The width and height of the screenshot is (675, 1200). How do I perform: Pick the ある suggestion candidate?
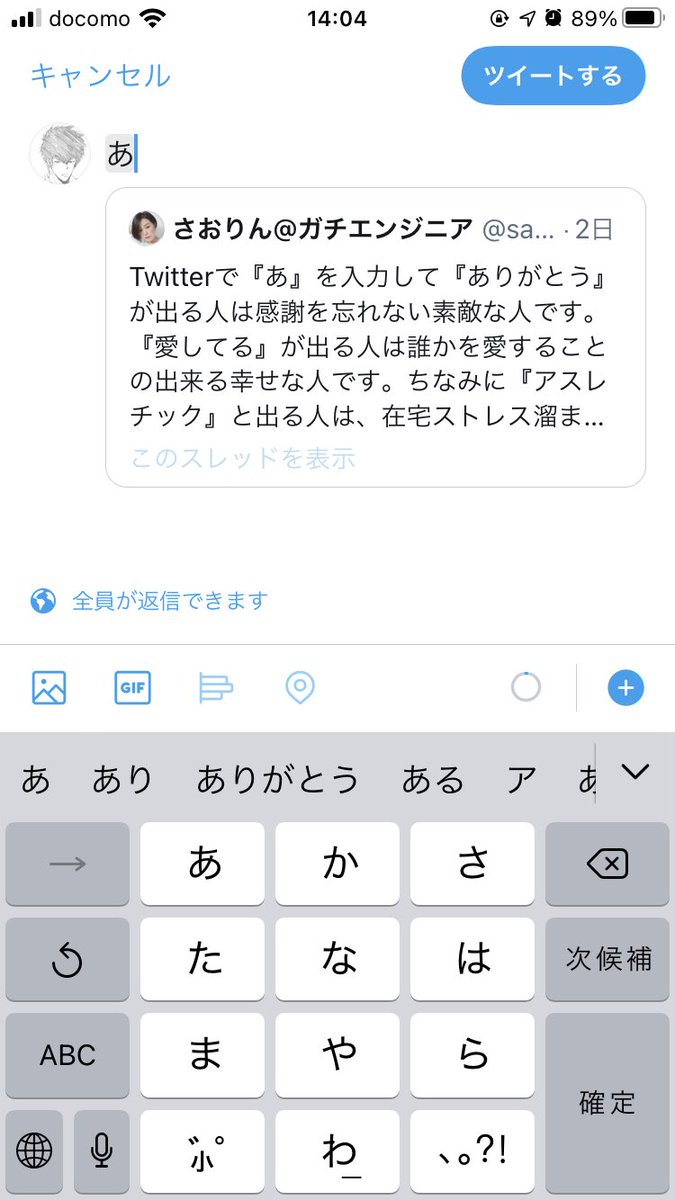pyautogui.click(x=432, y=779)
